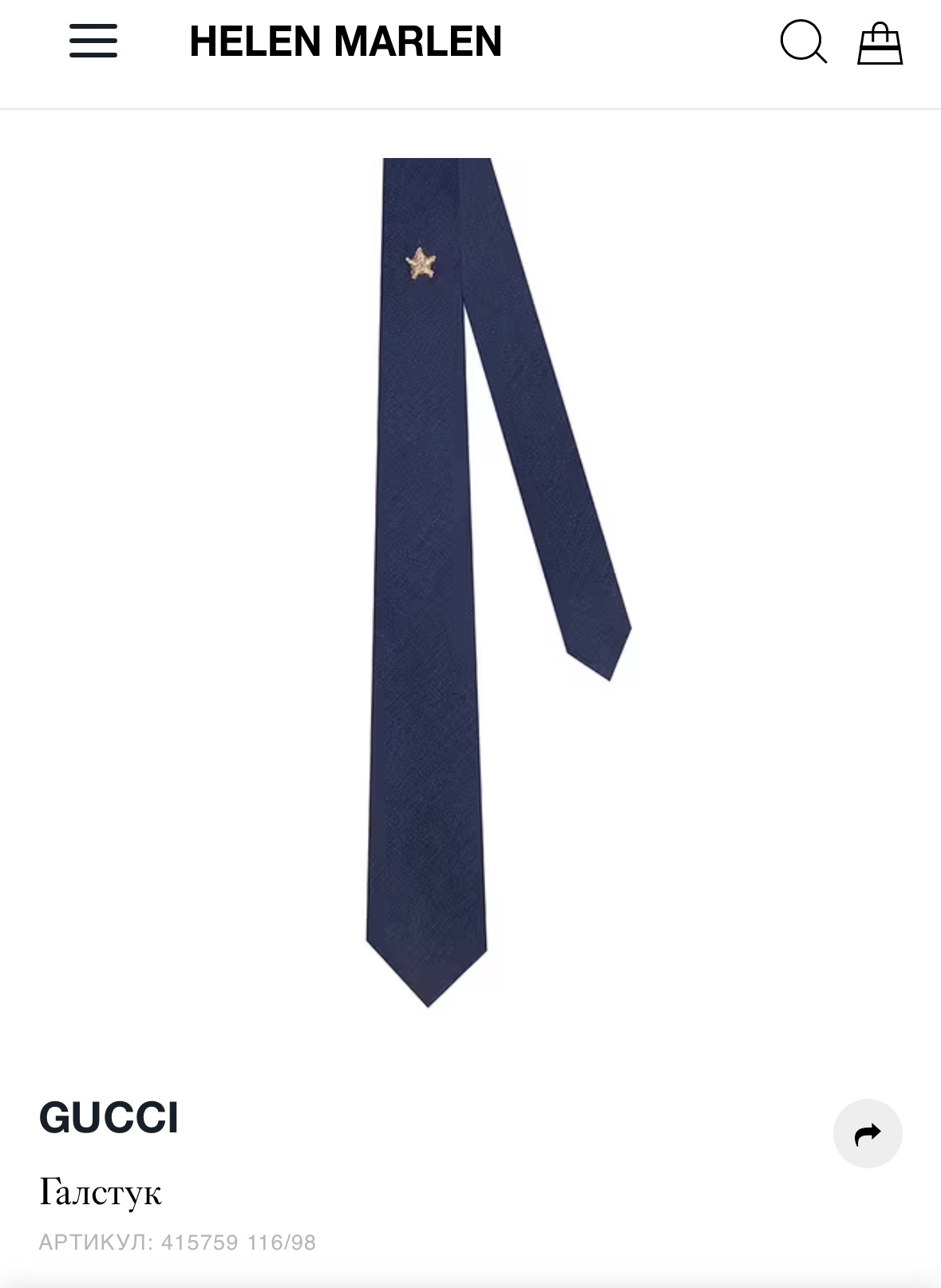Open the hamburger navigation menu

tap(93, 41)
